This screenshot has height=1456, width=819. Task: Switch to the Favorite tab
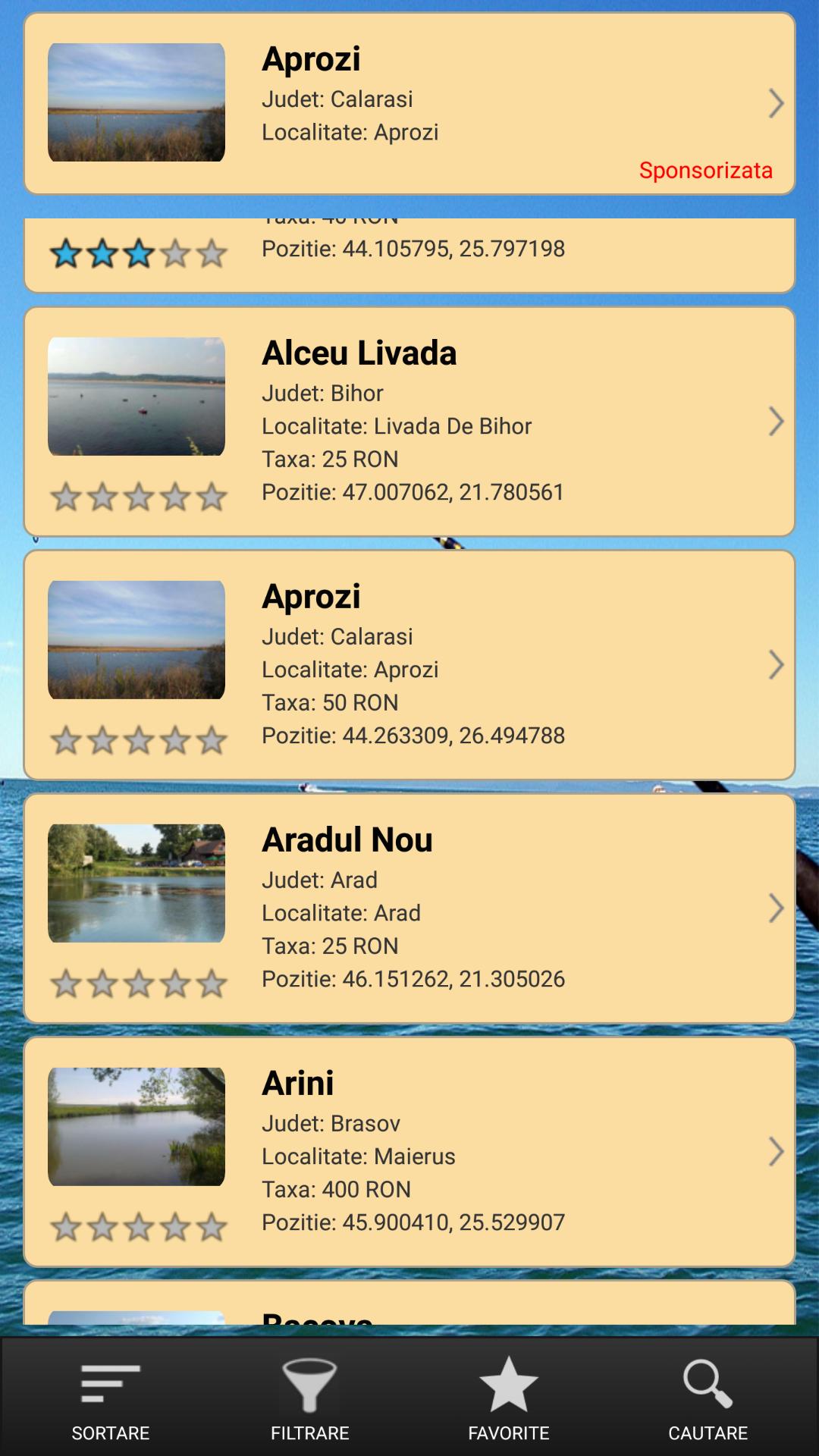tap(508, 1397)
